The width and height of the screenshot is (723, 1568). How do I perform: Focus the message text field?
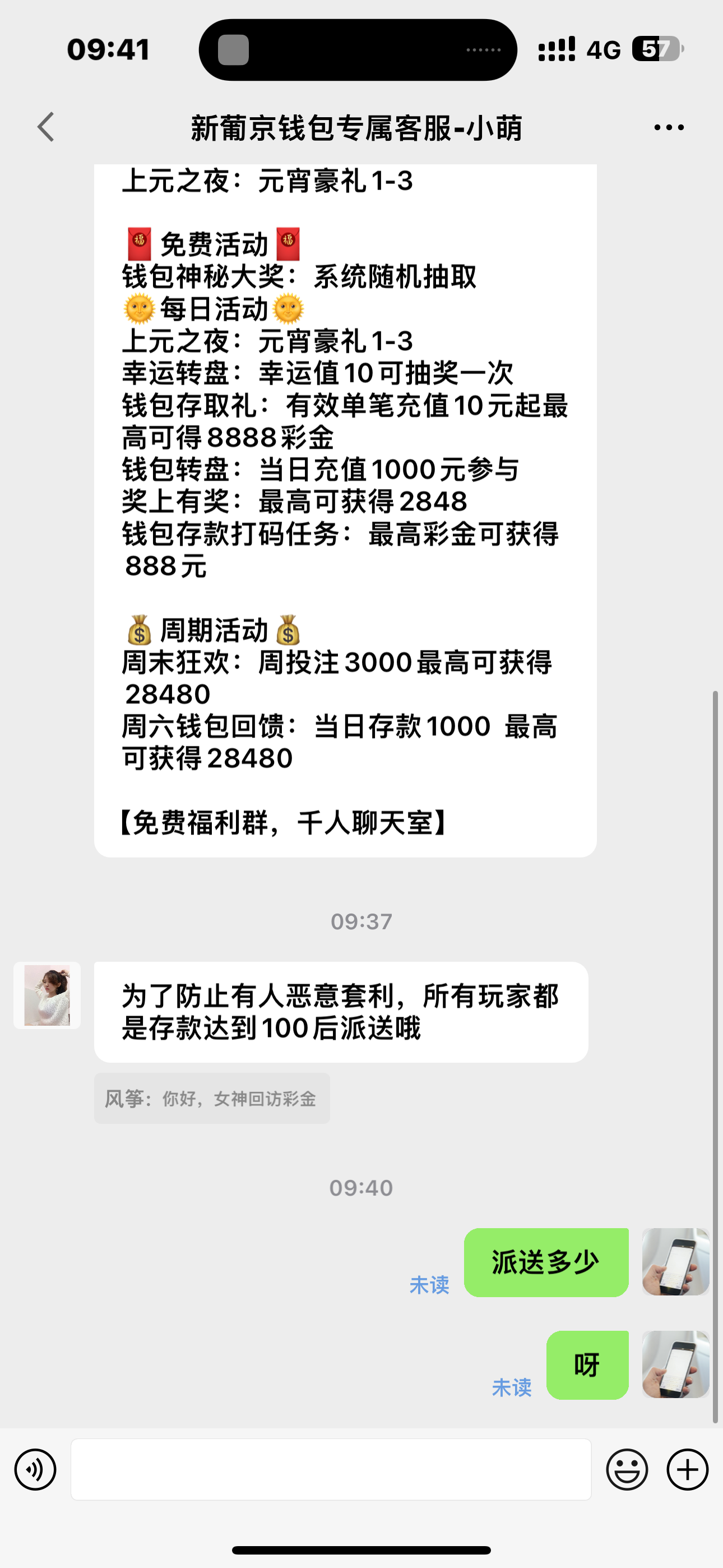(x=331, y=1470)
